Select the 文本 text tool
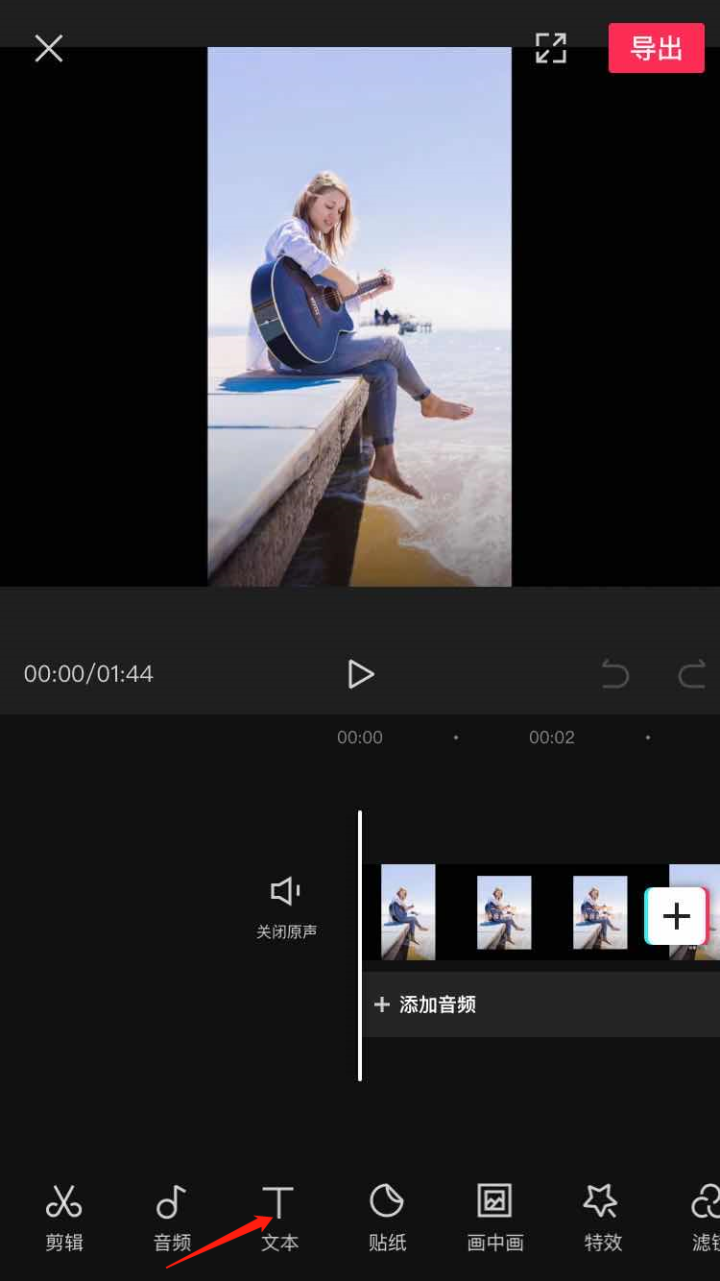720x1281 pixels. point(279,1217)
